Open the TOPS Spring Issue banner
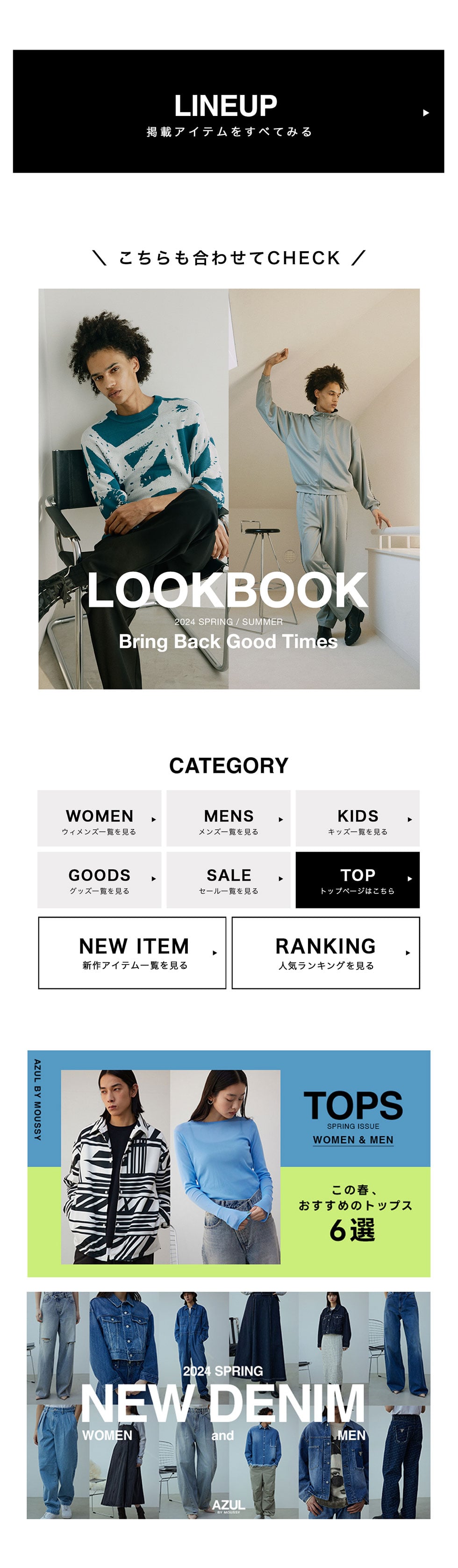 pos(229,1163)
